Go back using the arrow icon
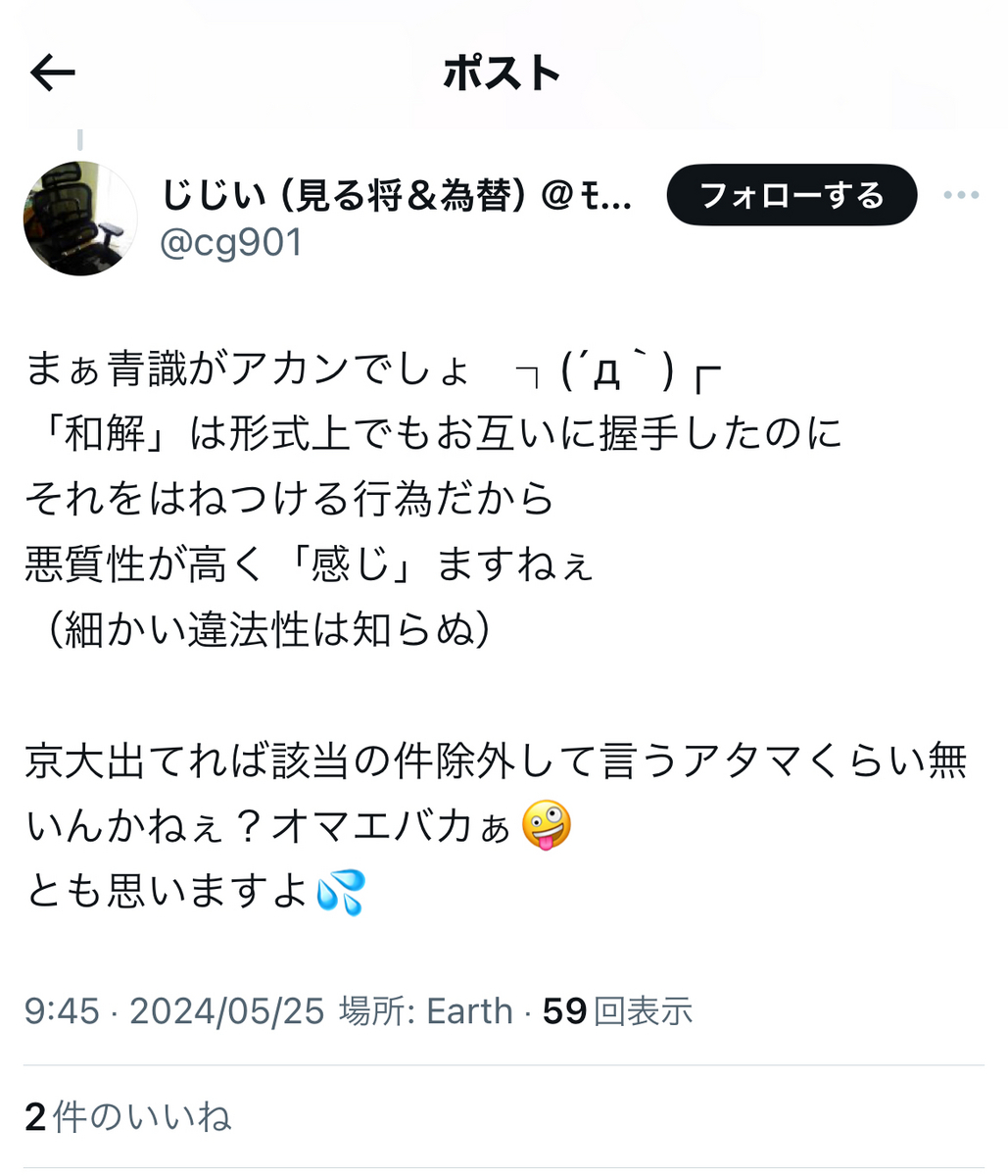The image size is (1008, 1176). [53, 73]
